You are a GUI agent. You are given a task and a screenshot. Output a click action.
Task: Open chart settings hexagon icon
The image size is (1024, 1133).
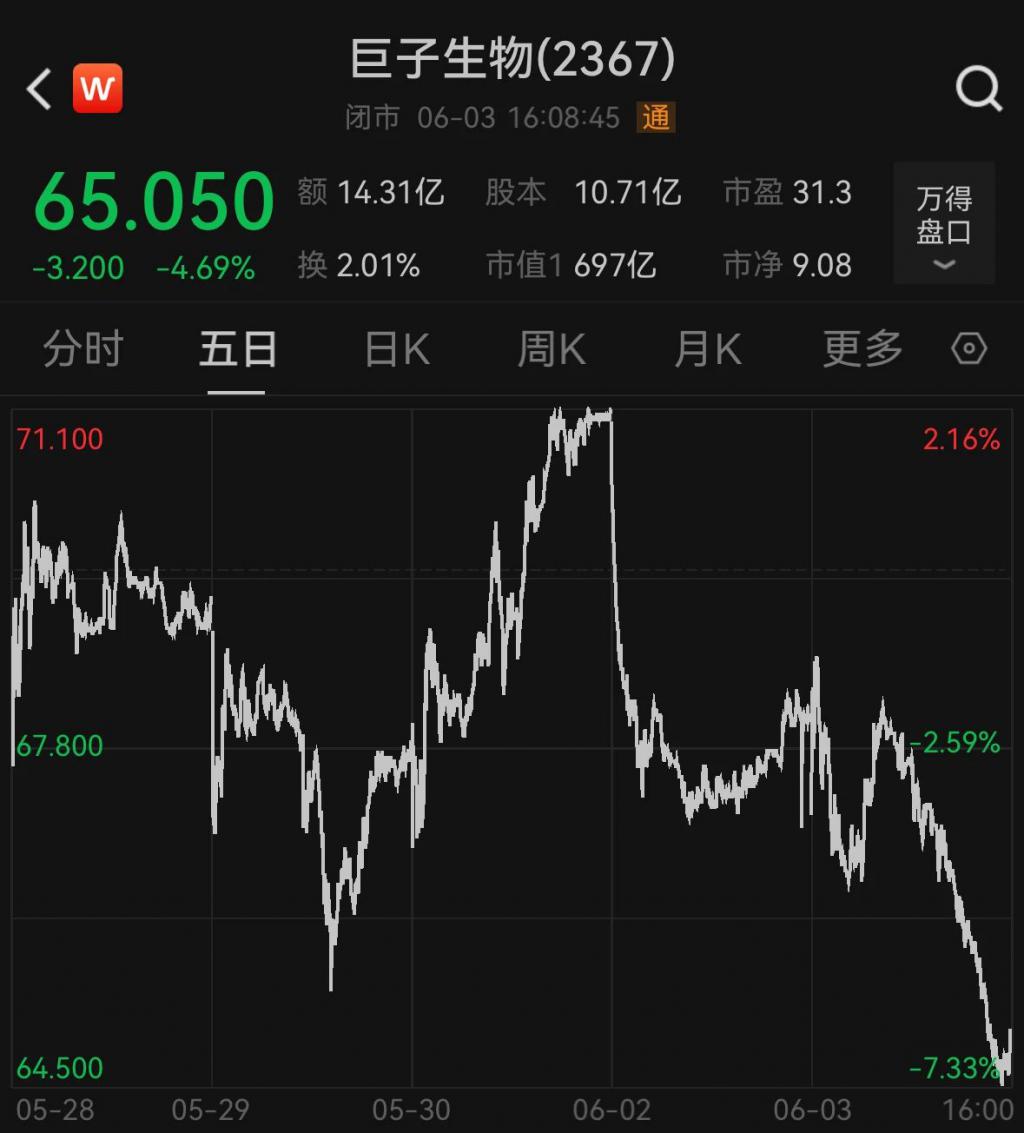point(969,350)
